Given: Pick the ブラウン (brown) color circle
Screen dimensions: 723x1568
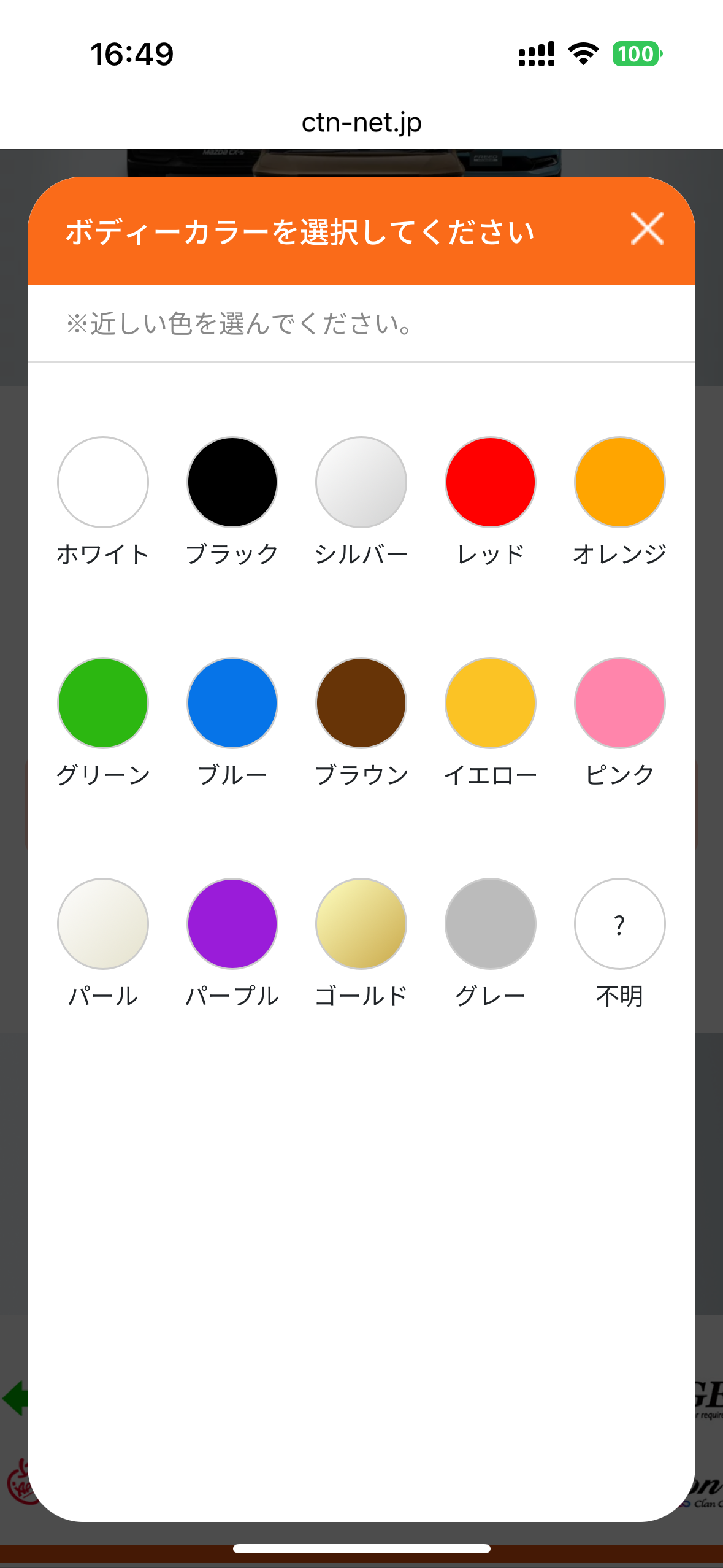Looking at the screenshot, I should pyautogui.click(x=361, y=703).
